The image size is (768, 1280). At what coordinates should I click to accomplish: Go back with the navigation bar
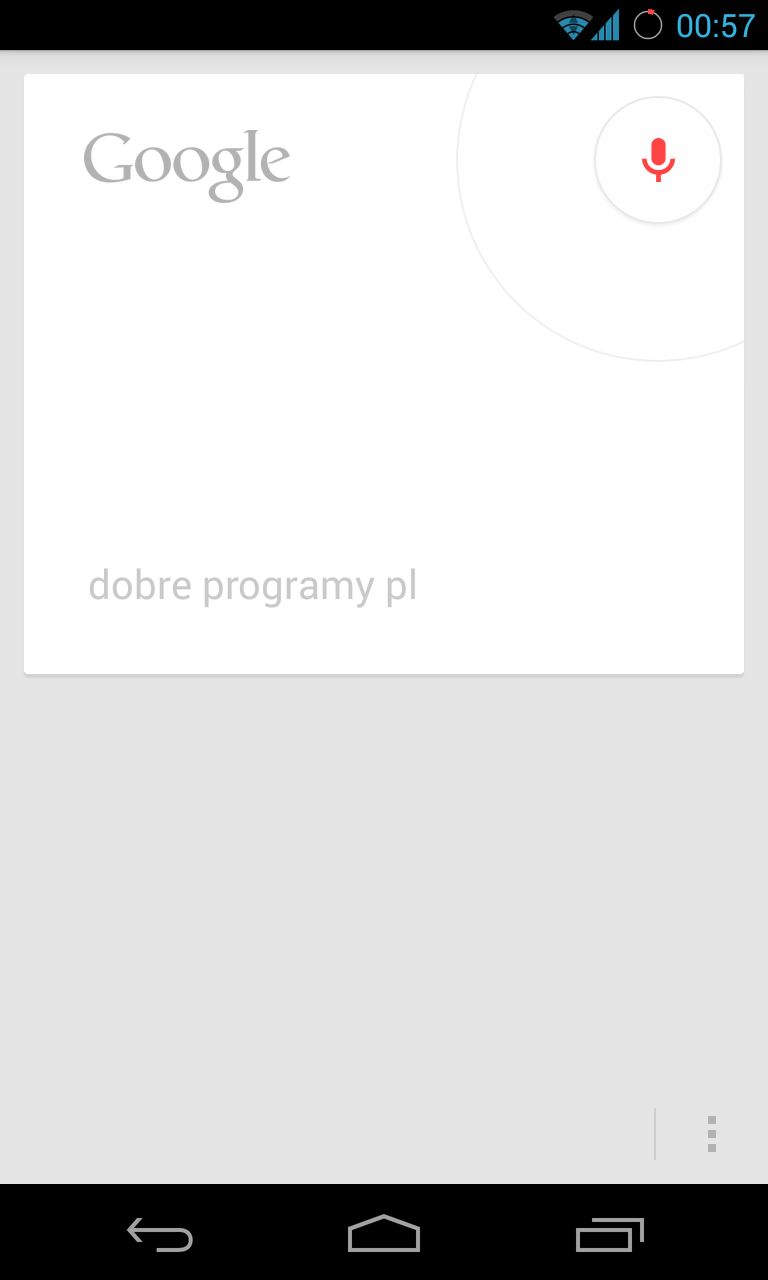coord(160,1234)
